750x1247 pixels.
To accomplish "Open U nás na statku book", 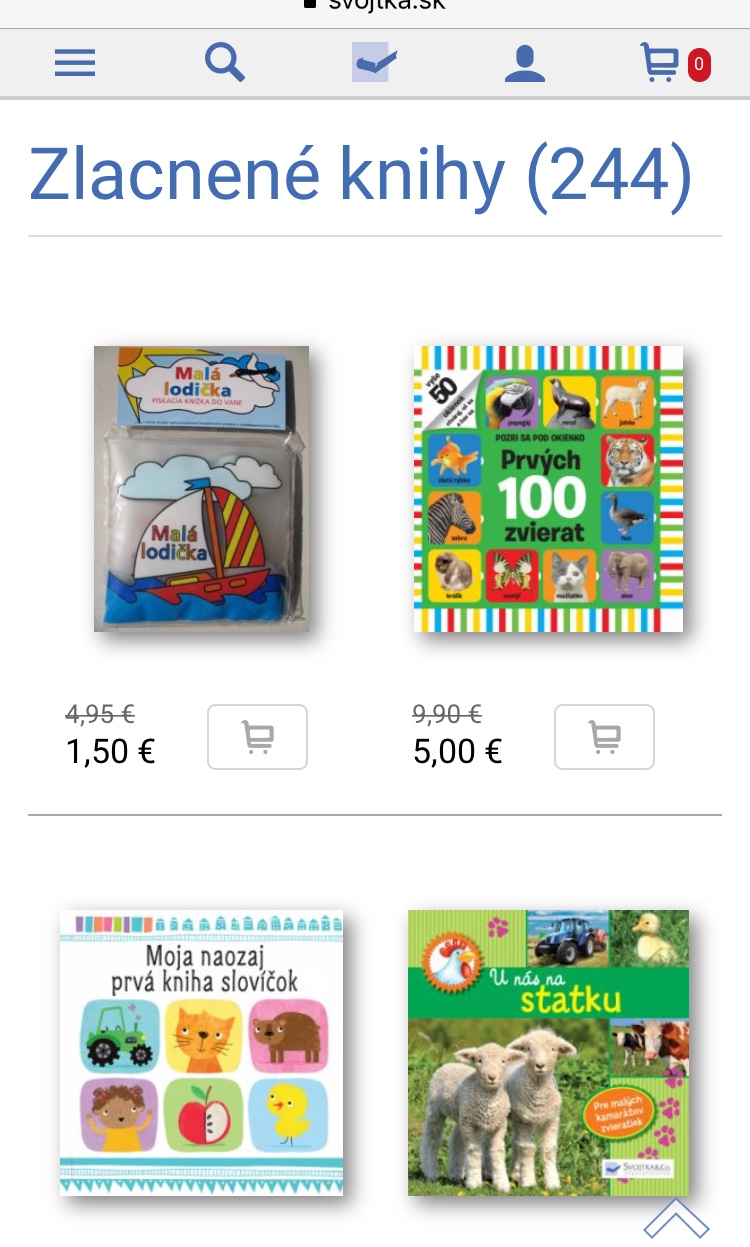I will click(x=548, y=1052).
